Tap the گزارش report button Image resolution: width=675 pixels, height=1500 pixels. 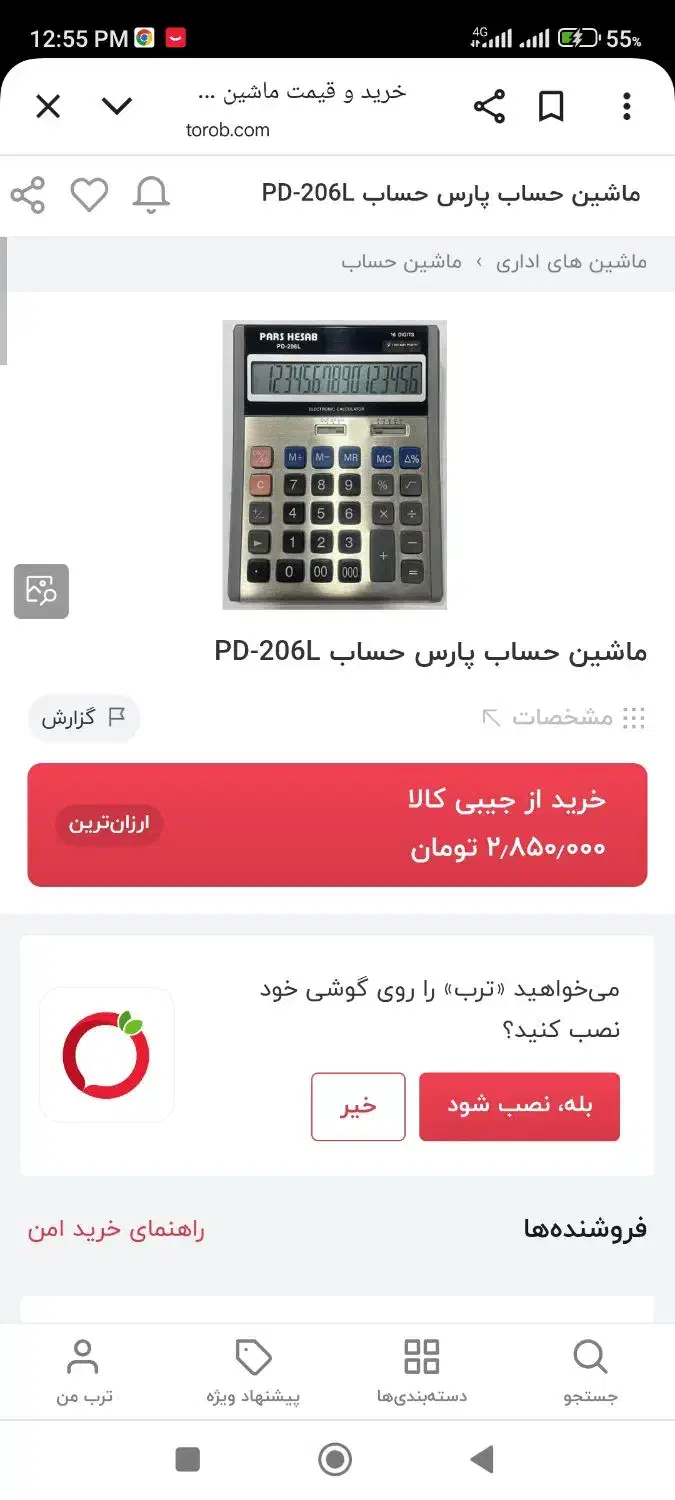[x=84, y=717]
